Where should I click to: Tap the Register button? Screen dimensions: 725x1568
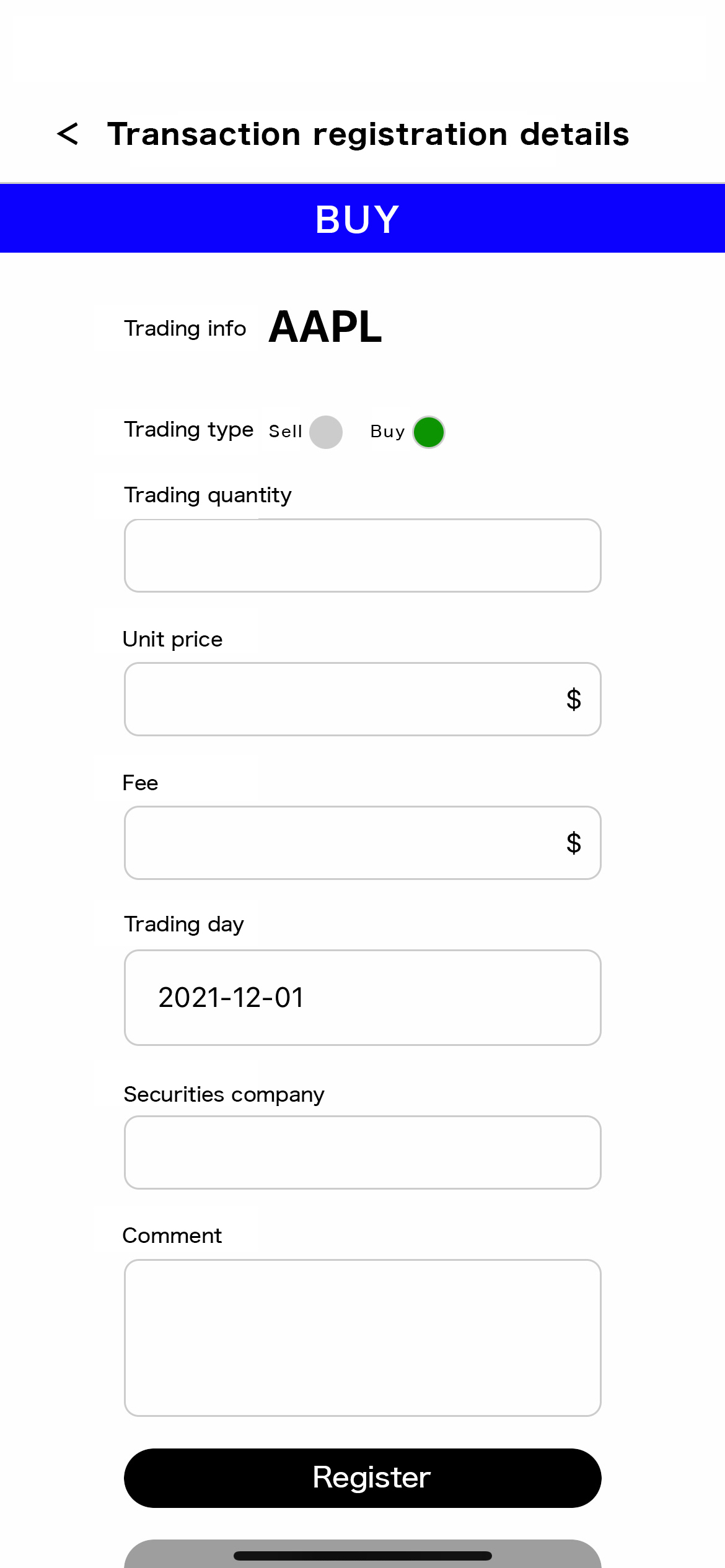click(362, 1478)
